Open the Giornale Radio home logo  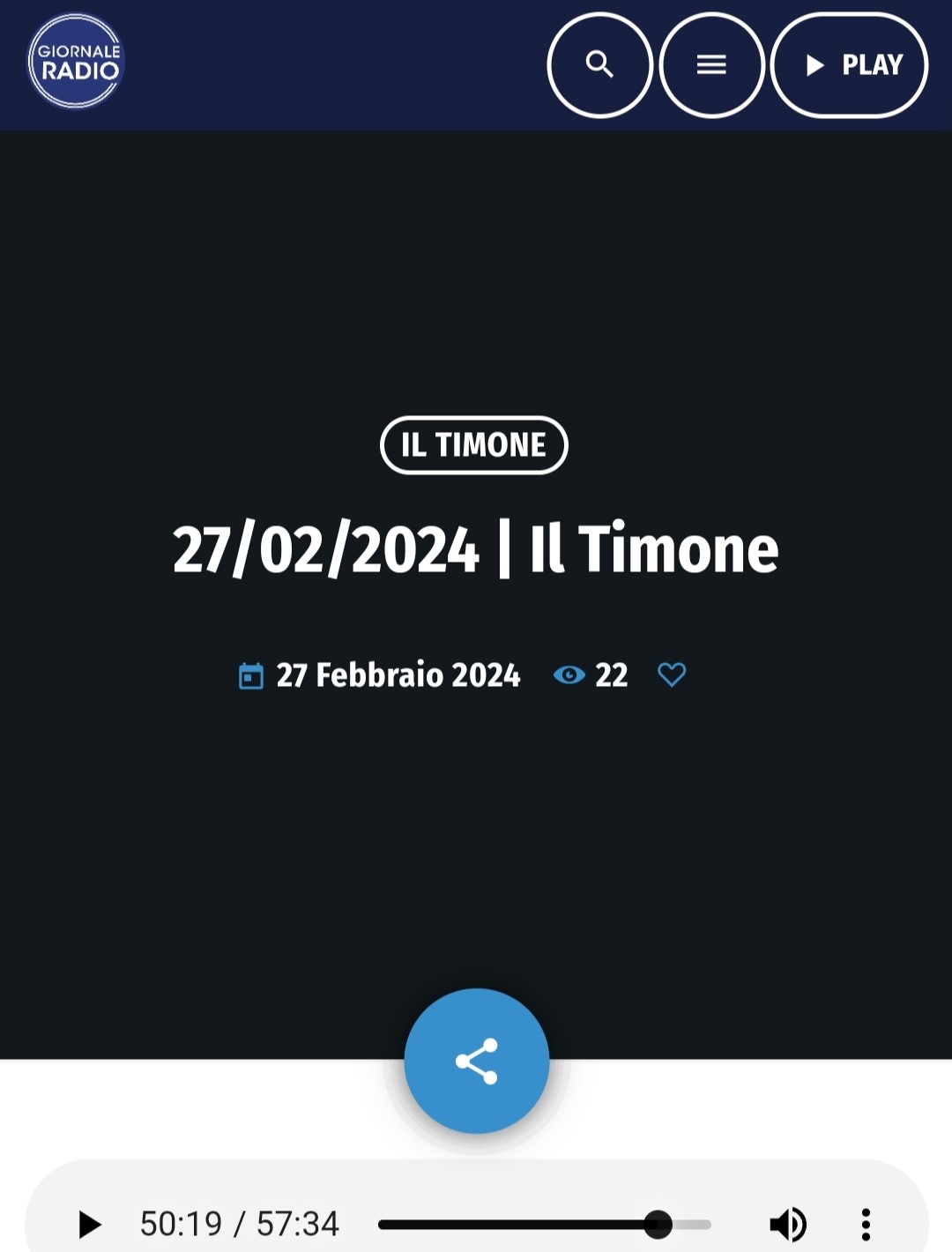coord(77,62)
